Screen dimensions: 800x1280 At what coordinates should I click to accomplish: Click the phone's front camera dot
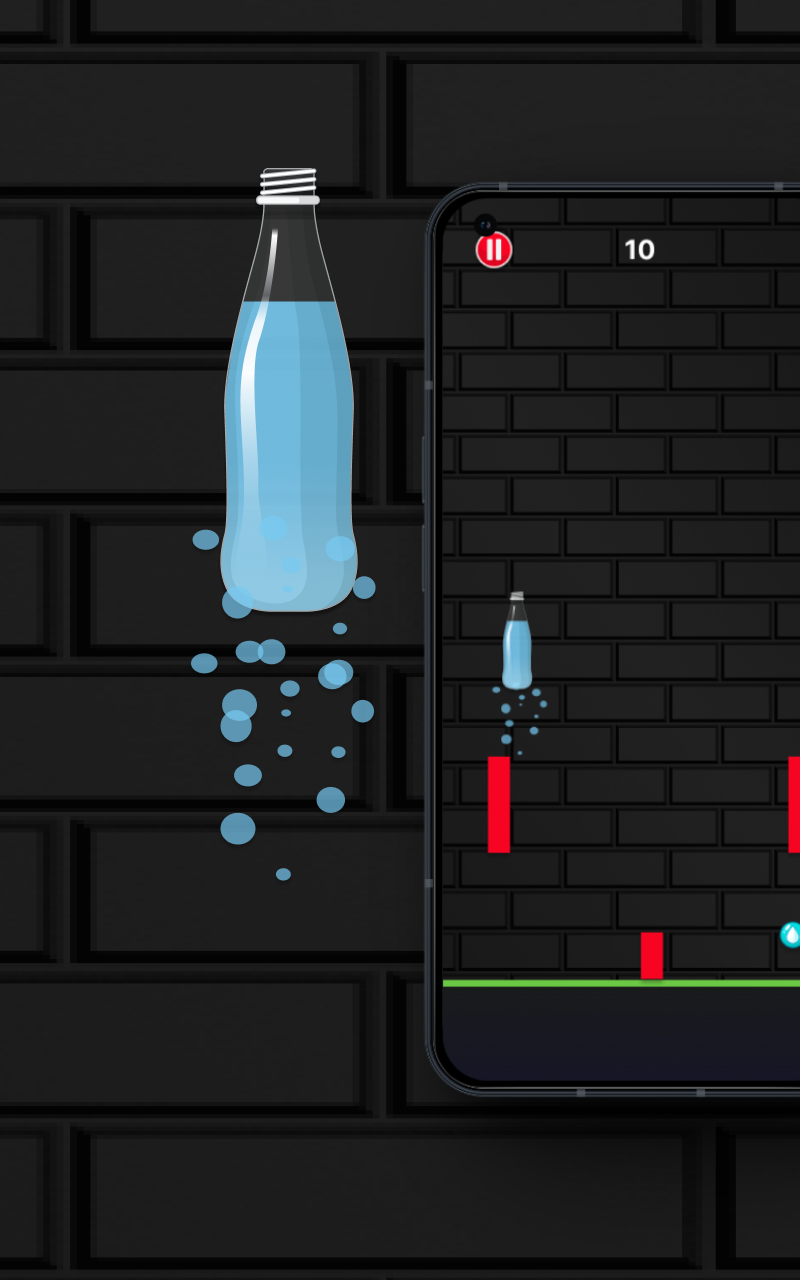pyautogui.click(x=484, y=222)
